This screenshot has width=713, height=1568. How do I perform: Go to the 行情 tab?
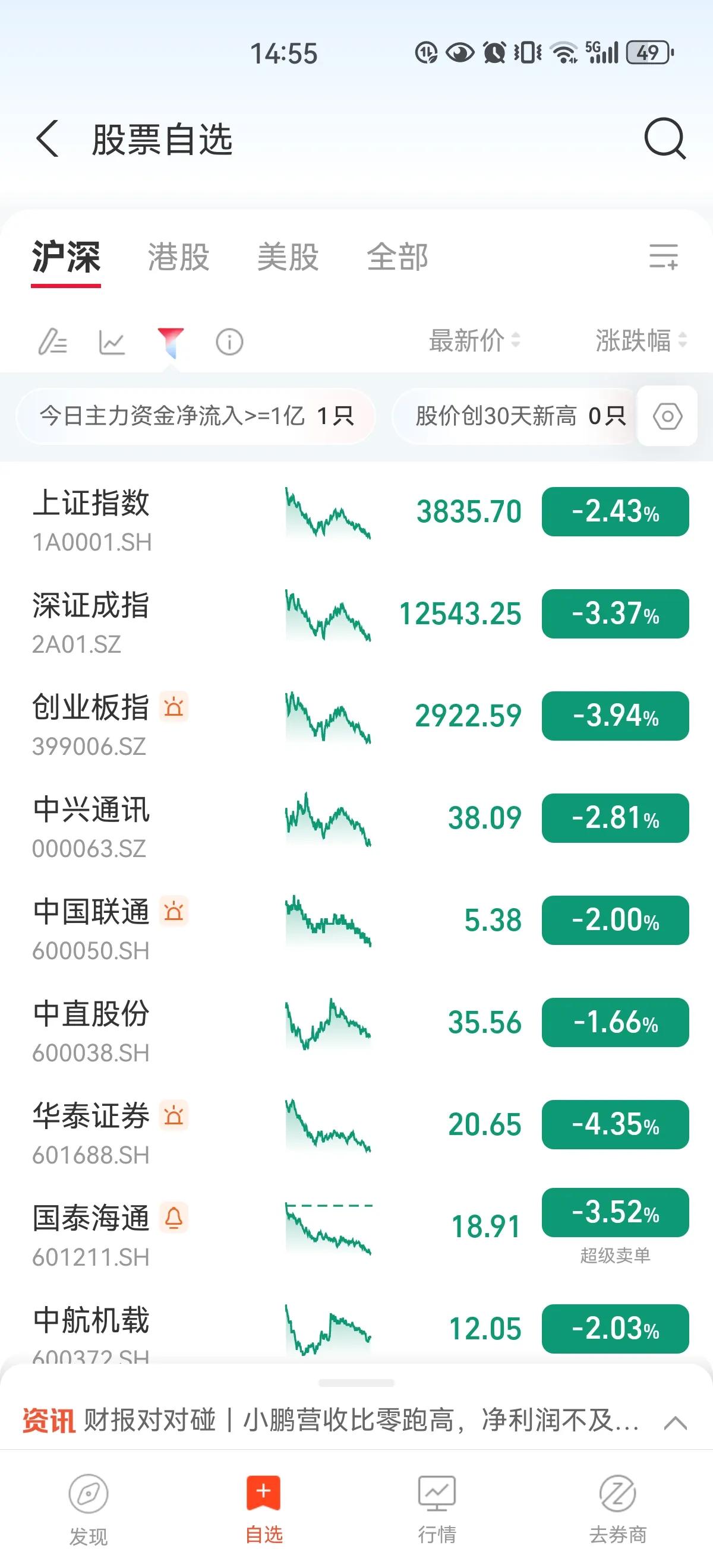tap(437, 1510)
